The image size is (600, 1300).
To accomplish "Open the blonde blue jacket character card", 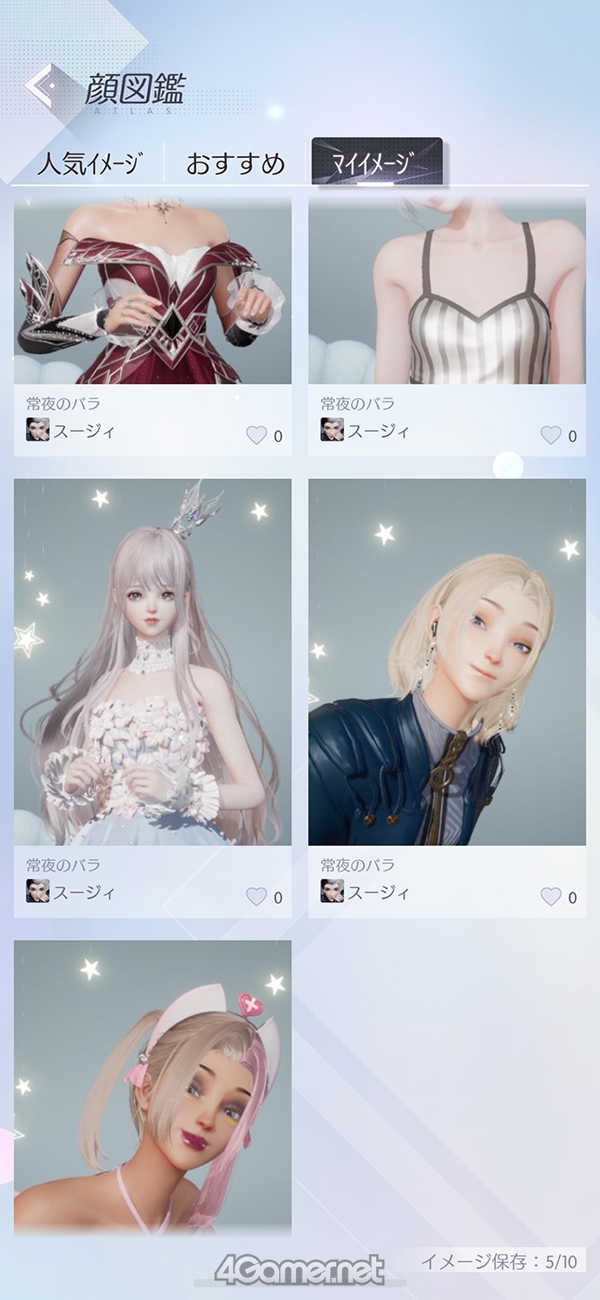I will pyautogui.click(x=447, y=660).
